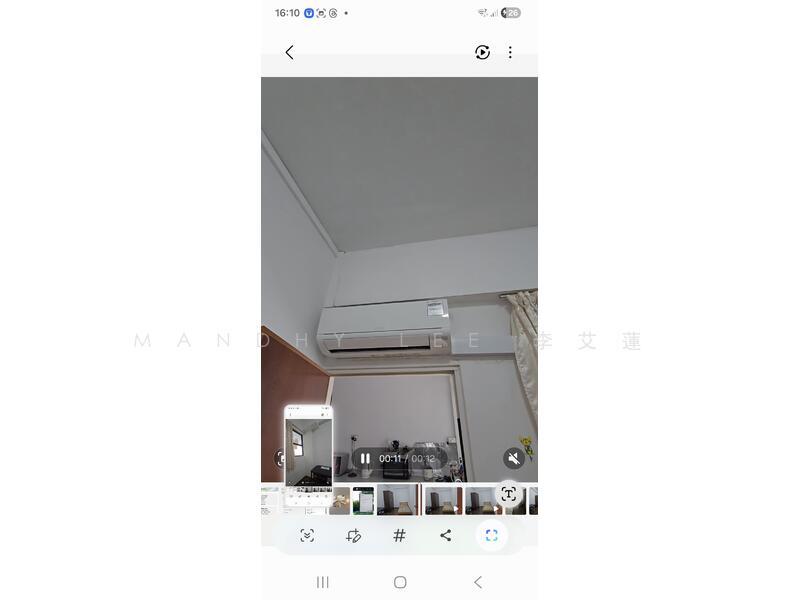The image size is (800, 600).
Task: Unmute the video sound
Action: click(x=513, y=459)
